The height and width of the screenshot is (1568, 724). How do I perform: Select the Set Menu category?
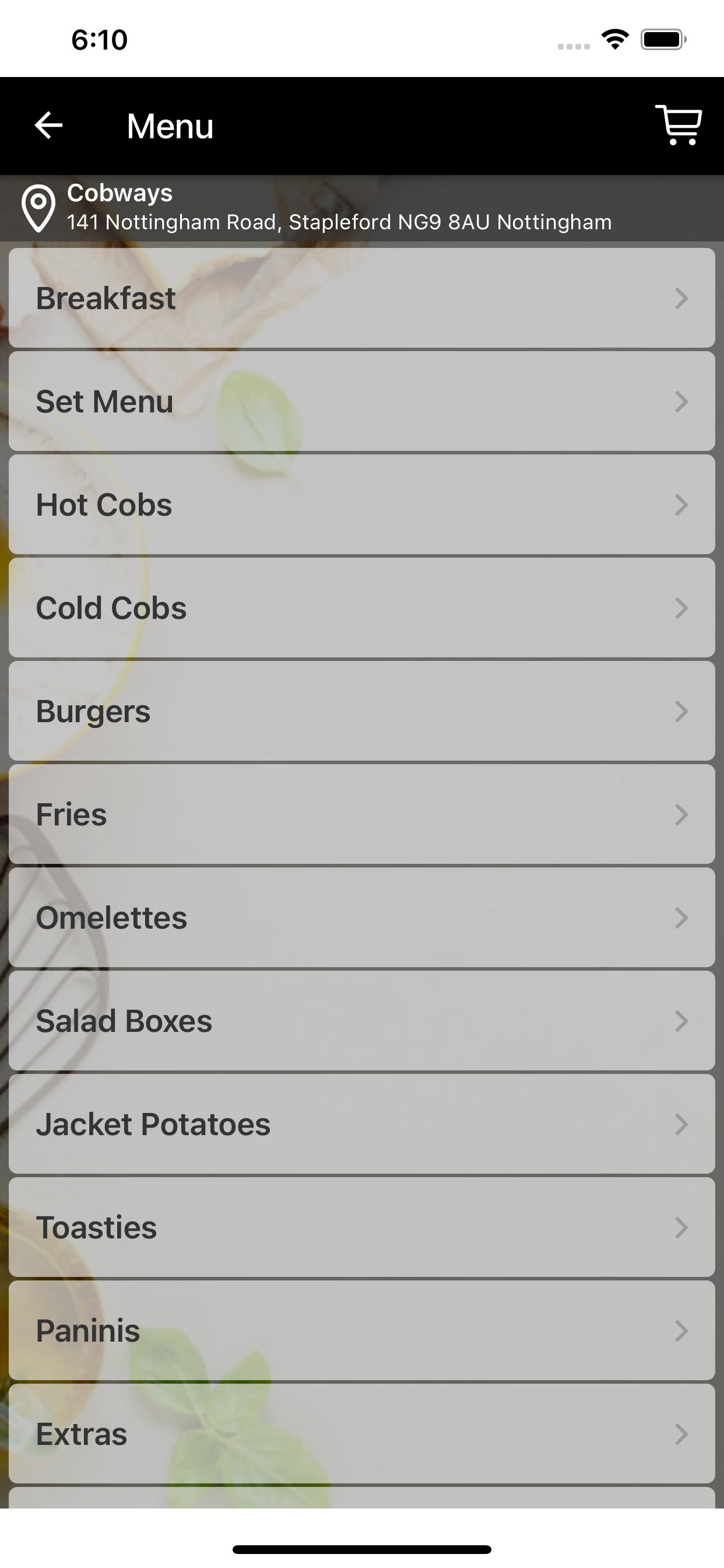pos(362,402)
